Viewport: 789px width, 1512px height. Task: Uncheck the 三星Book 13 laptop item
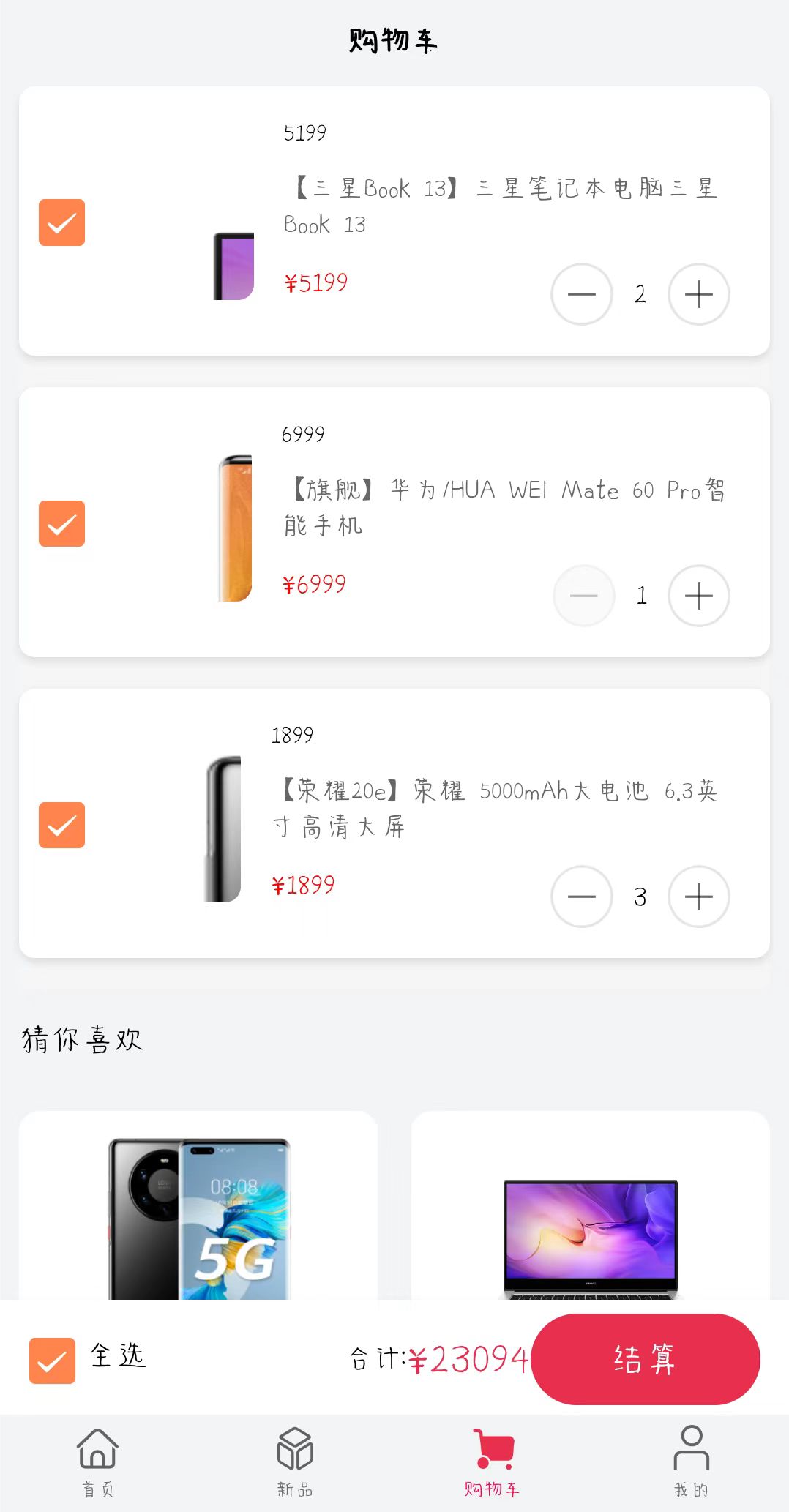61,222
